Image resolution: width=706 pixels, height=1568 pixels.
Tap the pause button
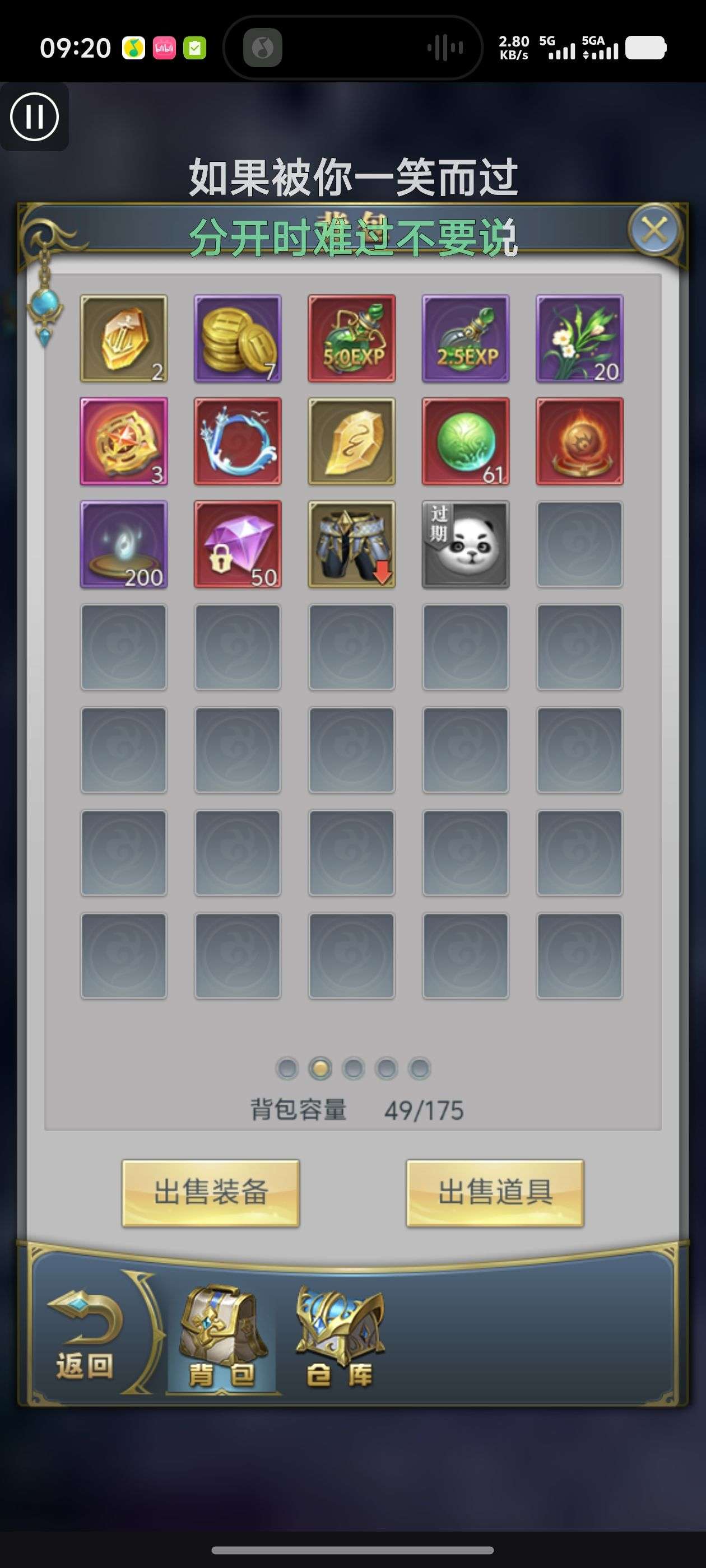[34, 116]
